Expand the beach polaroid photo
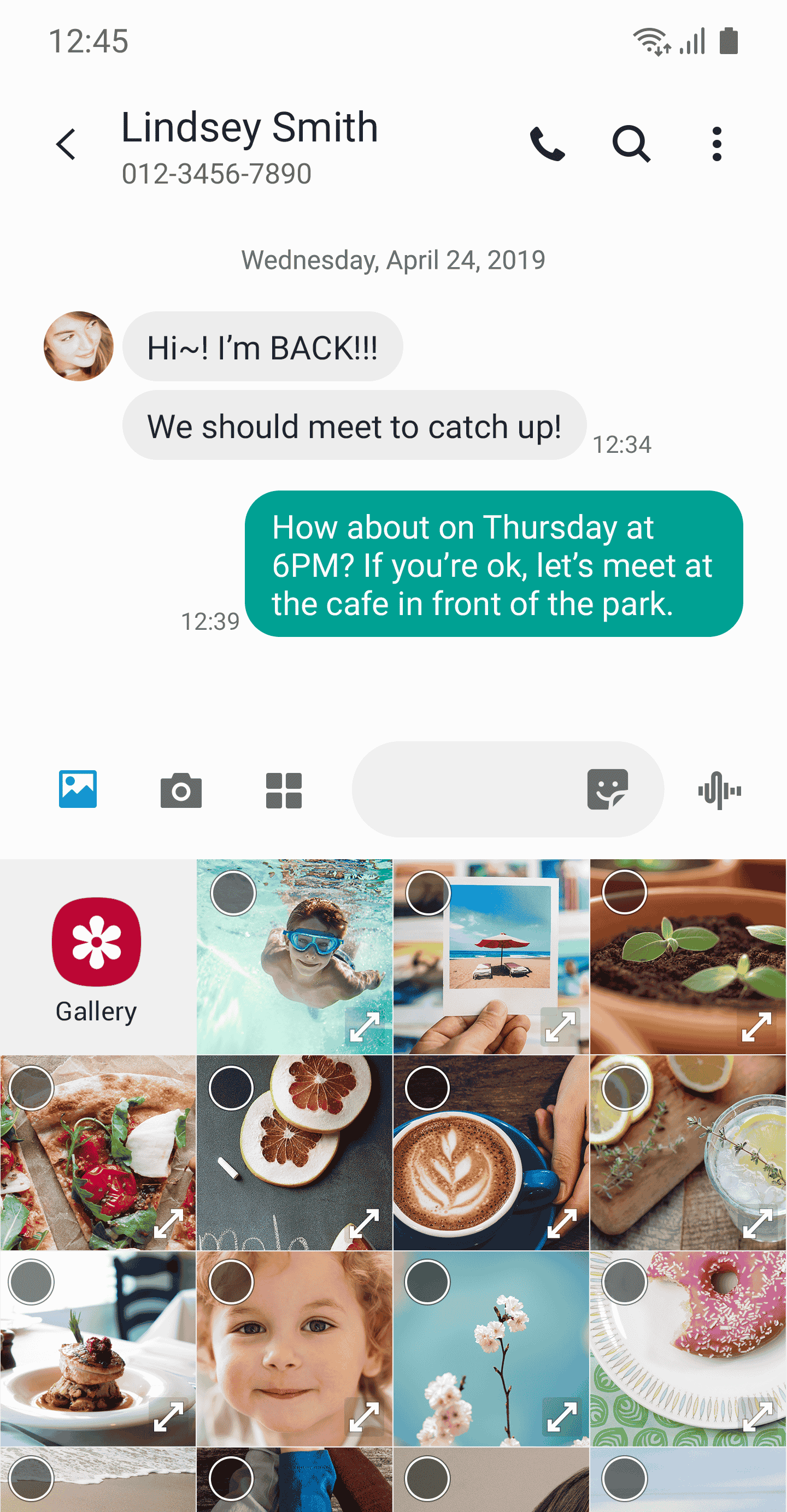787x1512 pixels. 560,1027
